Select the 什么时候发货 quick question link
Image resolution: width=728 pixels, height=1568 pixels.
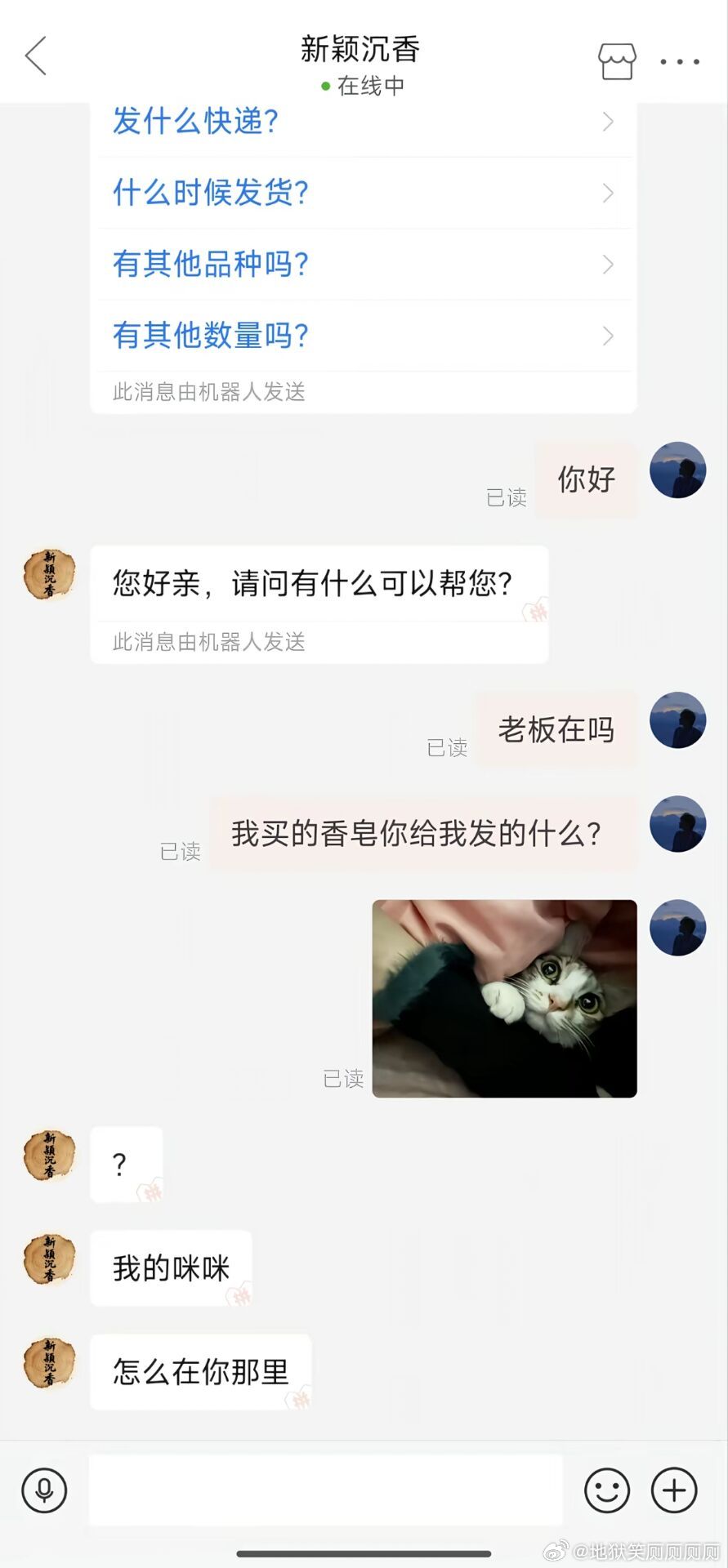211,193
